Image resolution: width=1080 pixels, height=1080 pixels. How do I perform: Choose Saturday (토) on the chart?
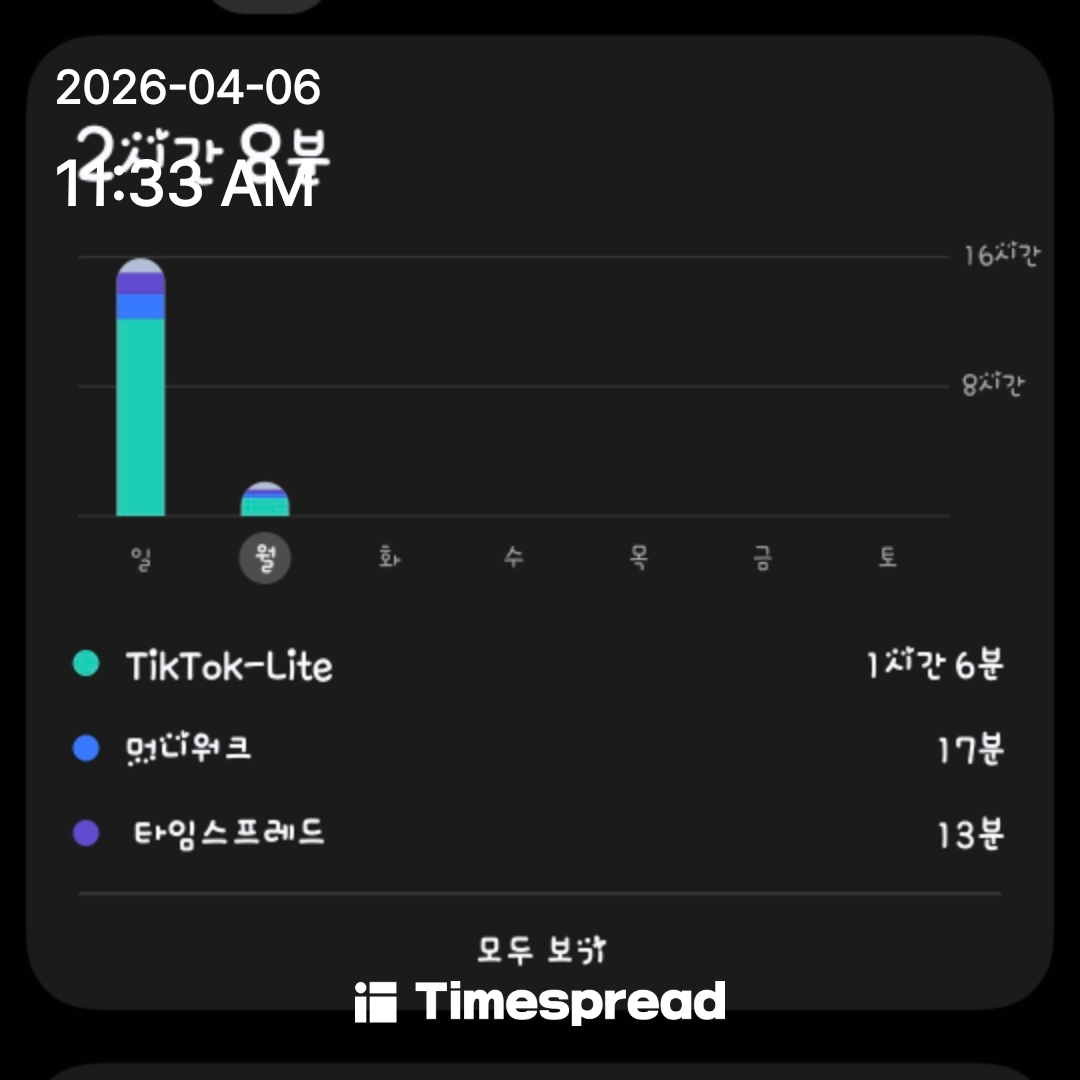(887, 558)
